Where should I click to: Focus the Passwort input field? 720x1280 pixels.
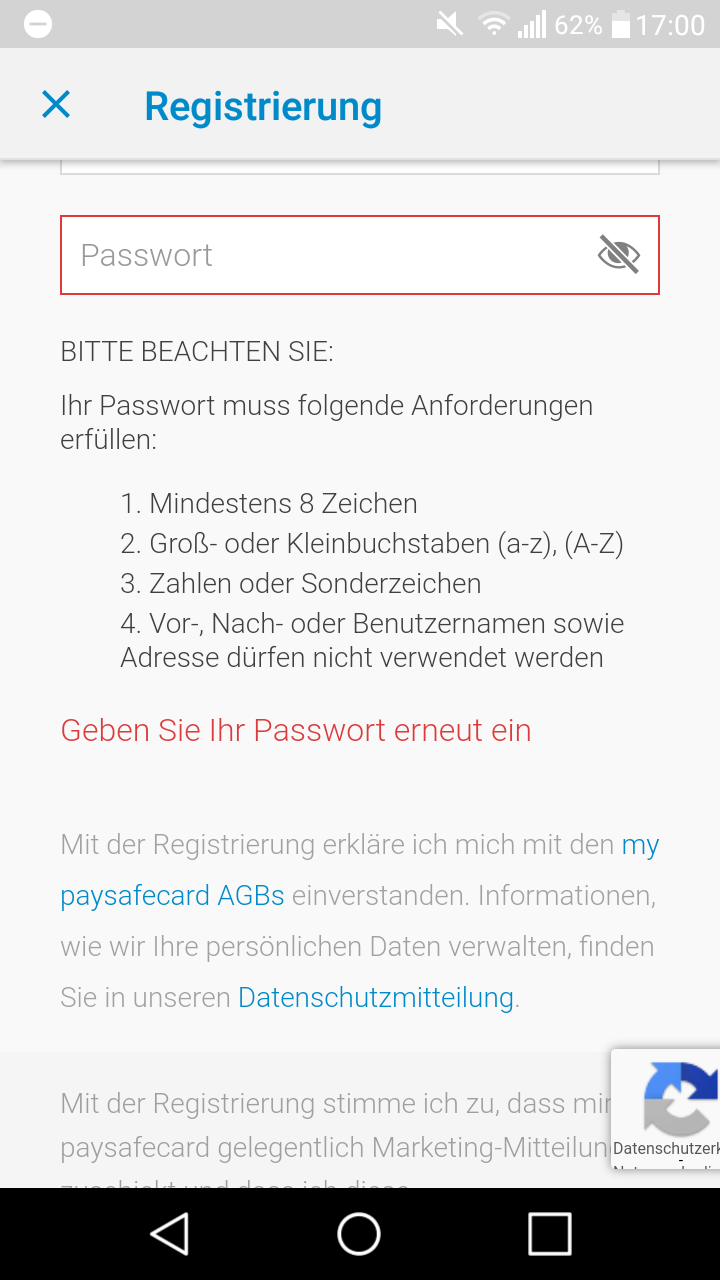[320, 255]
